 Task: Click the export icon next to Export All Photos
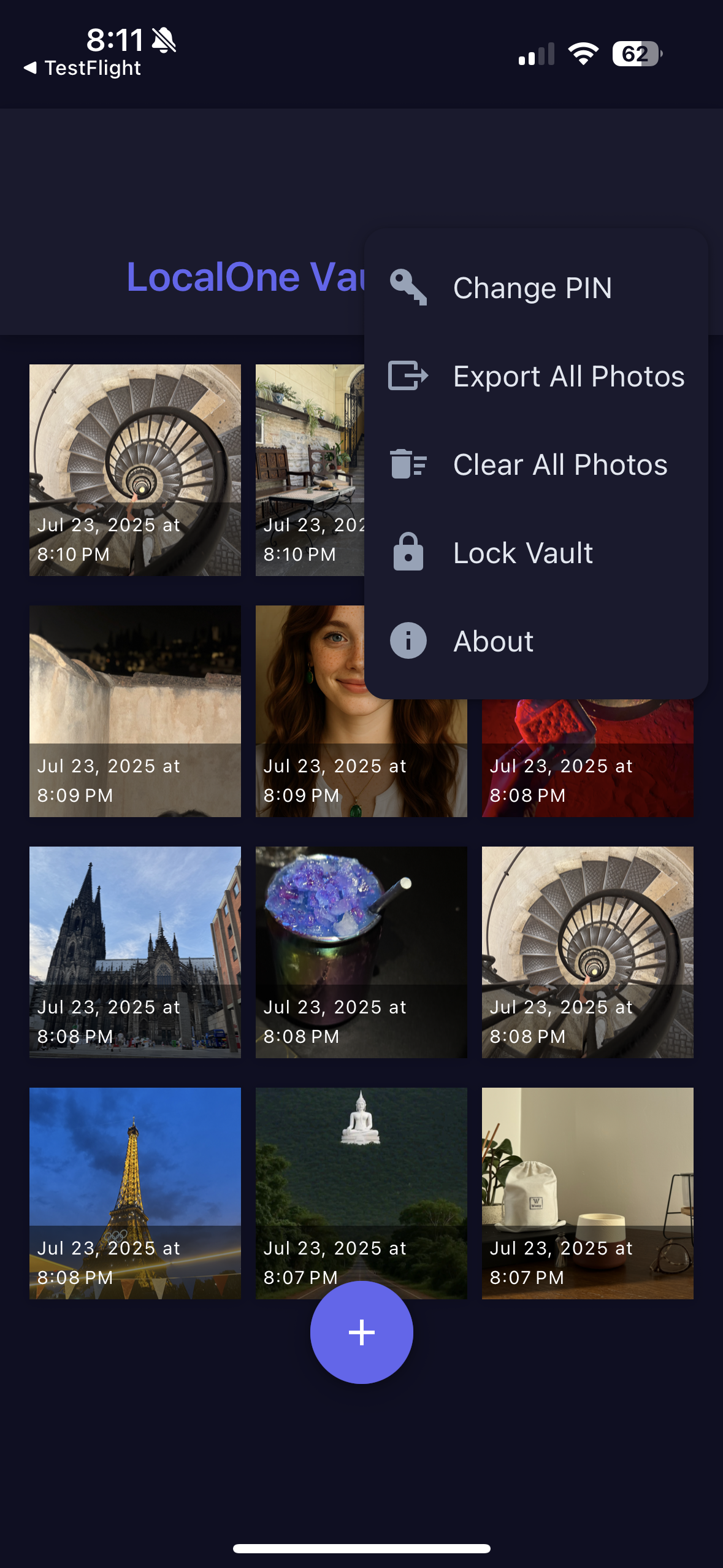click(x=408, y=376)
